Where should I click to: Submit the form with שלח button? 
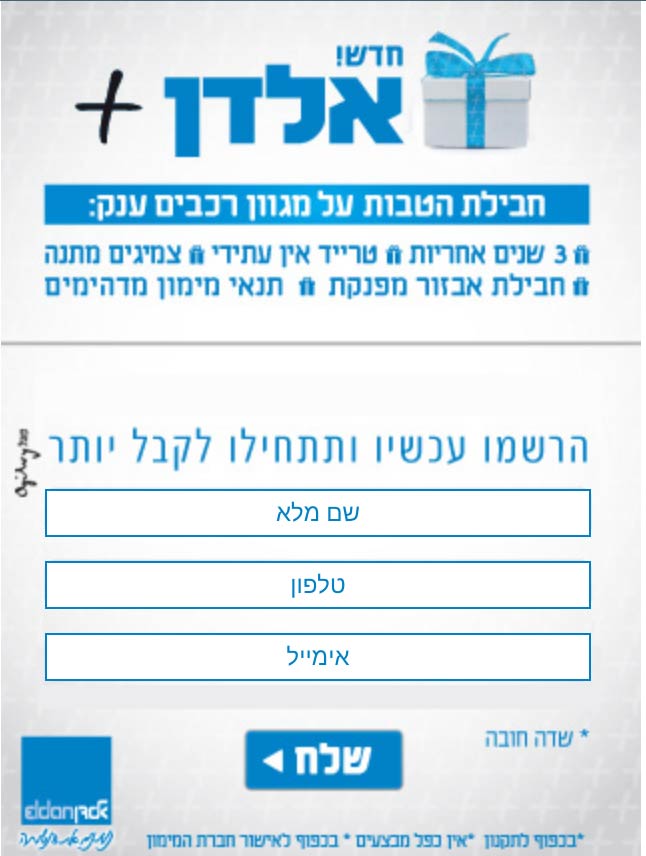pos(323,760)
